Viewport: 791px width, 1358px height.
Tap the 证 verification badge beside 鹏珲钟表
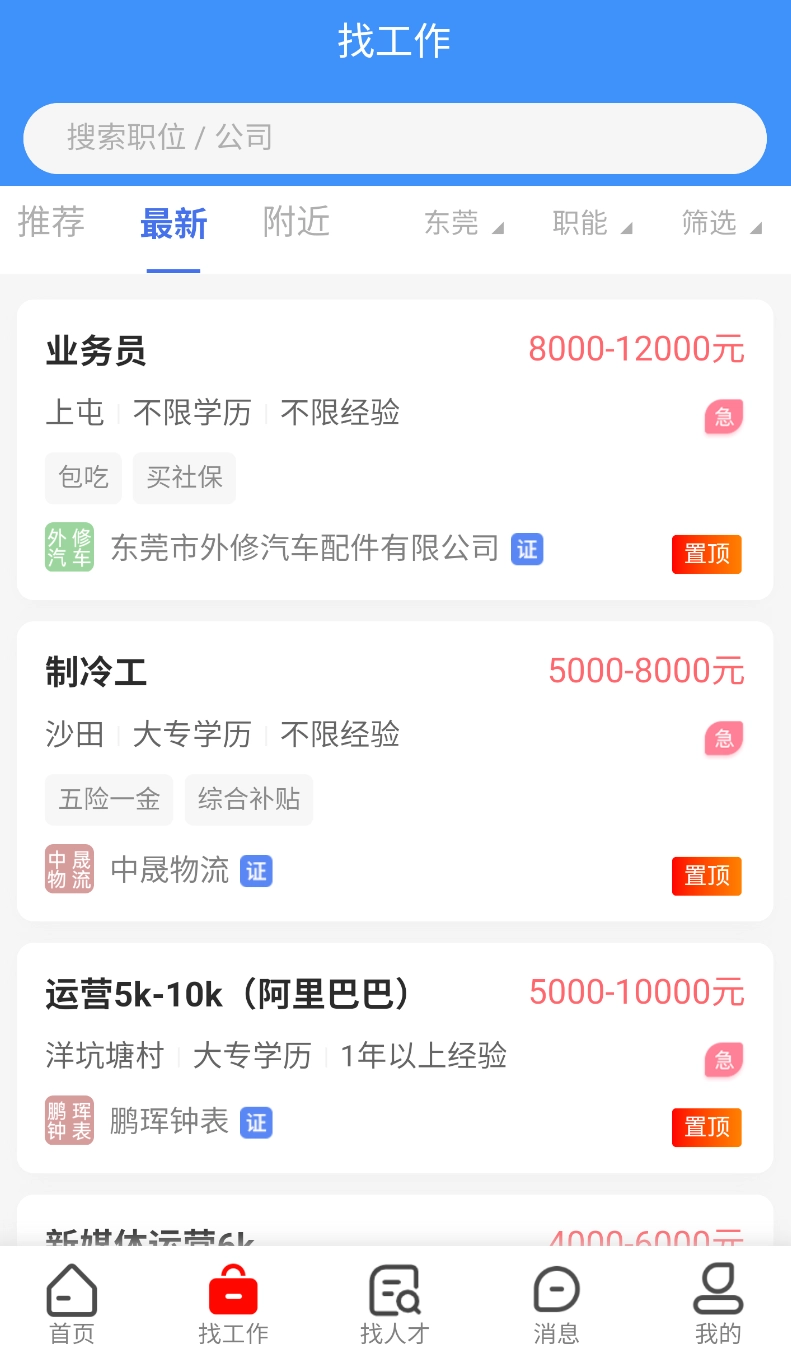point(256,1123)
